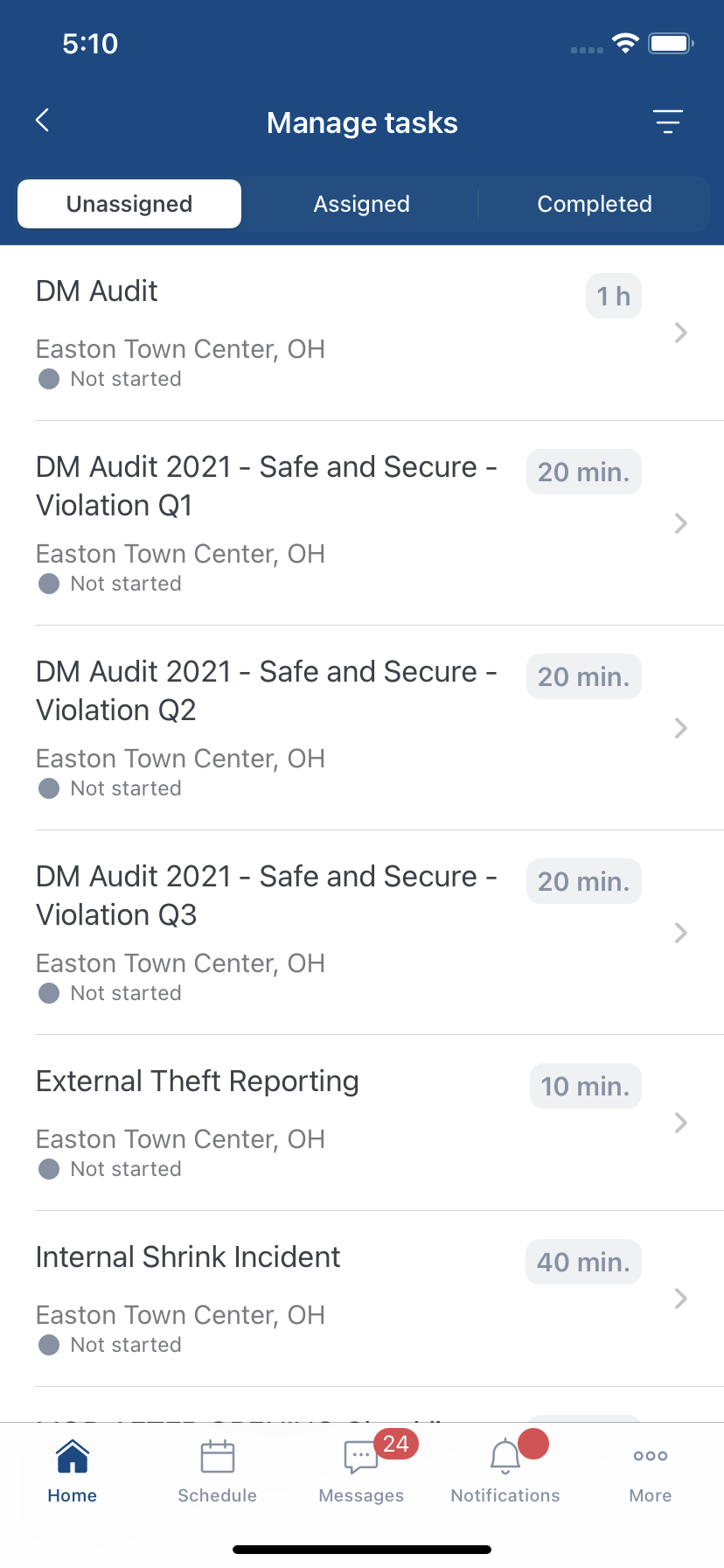Select the Unassigned tab
Viewport: 724px width, 1568px height.
coord(129,203)
